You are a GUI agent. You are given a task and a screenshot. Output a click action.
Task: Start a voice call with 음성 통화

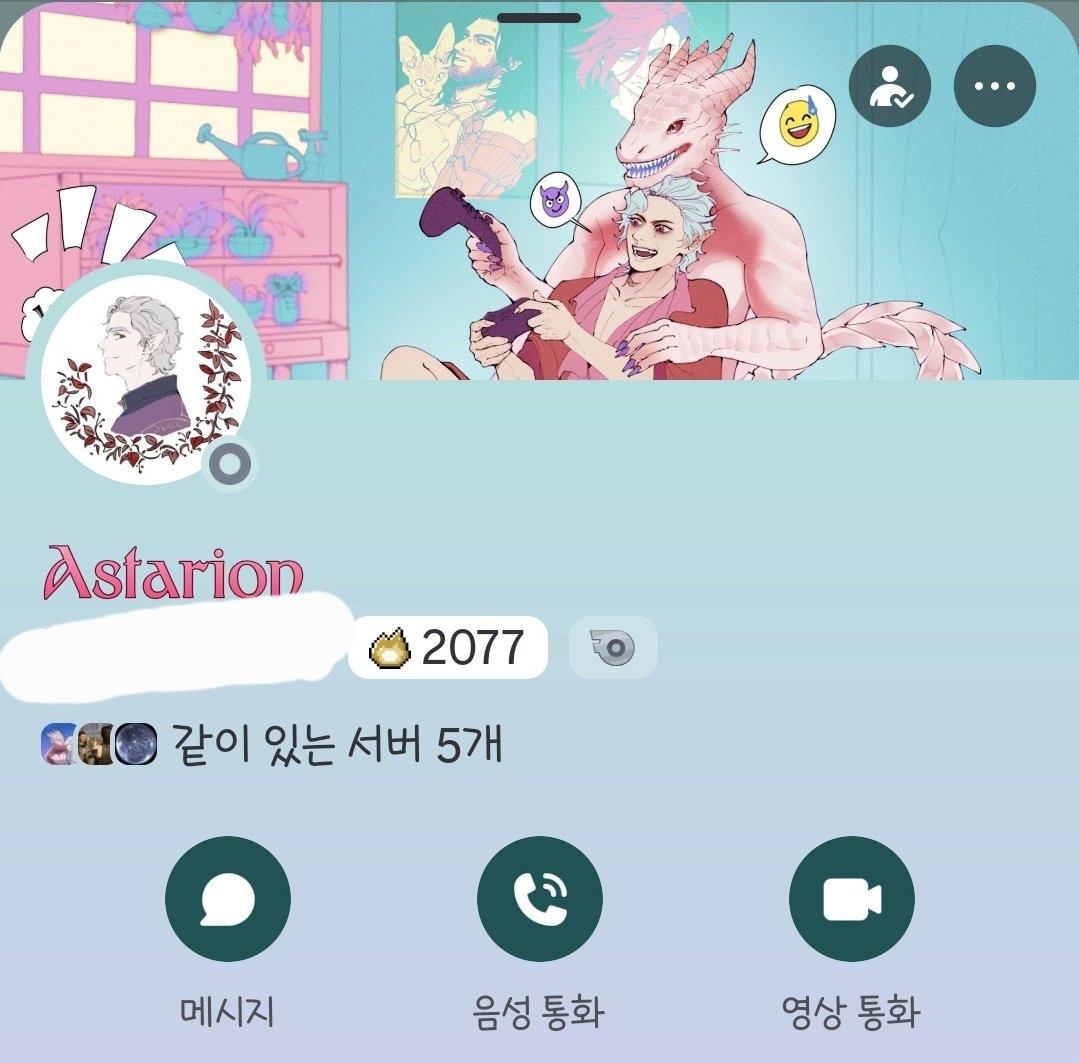pyautogui.click(x=539, y=899)
